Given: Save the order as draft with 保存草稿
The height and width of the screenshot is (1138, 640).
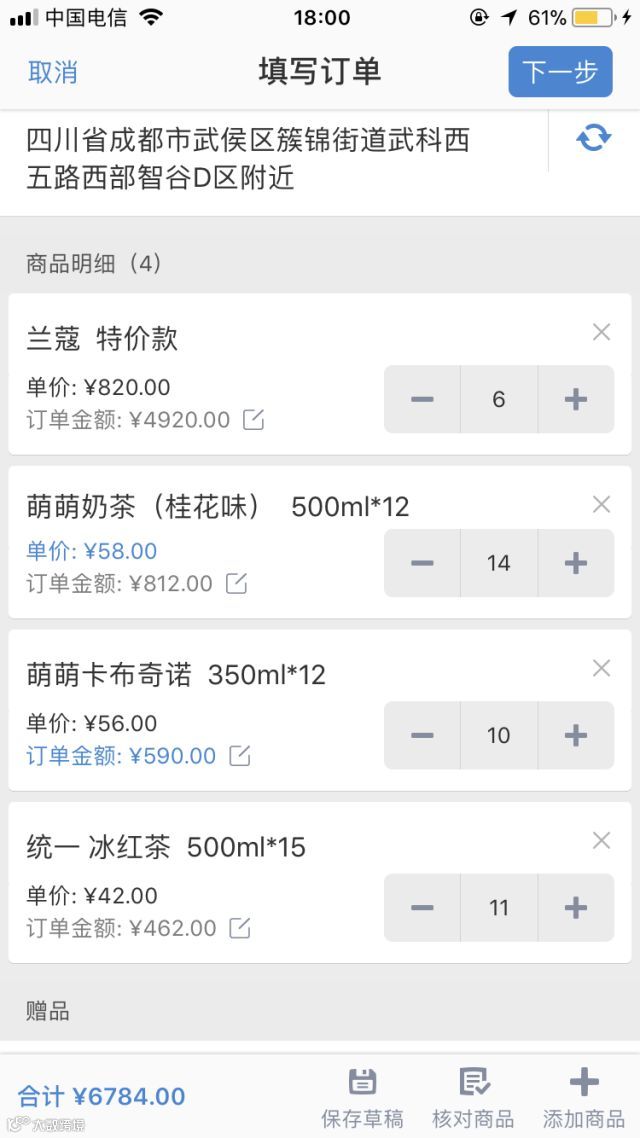Looking at the screenshot, I should [x=362, y=1097].
